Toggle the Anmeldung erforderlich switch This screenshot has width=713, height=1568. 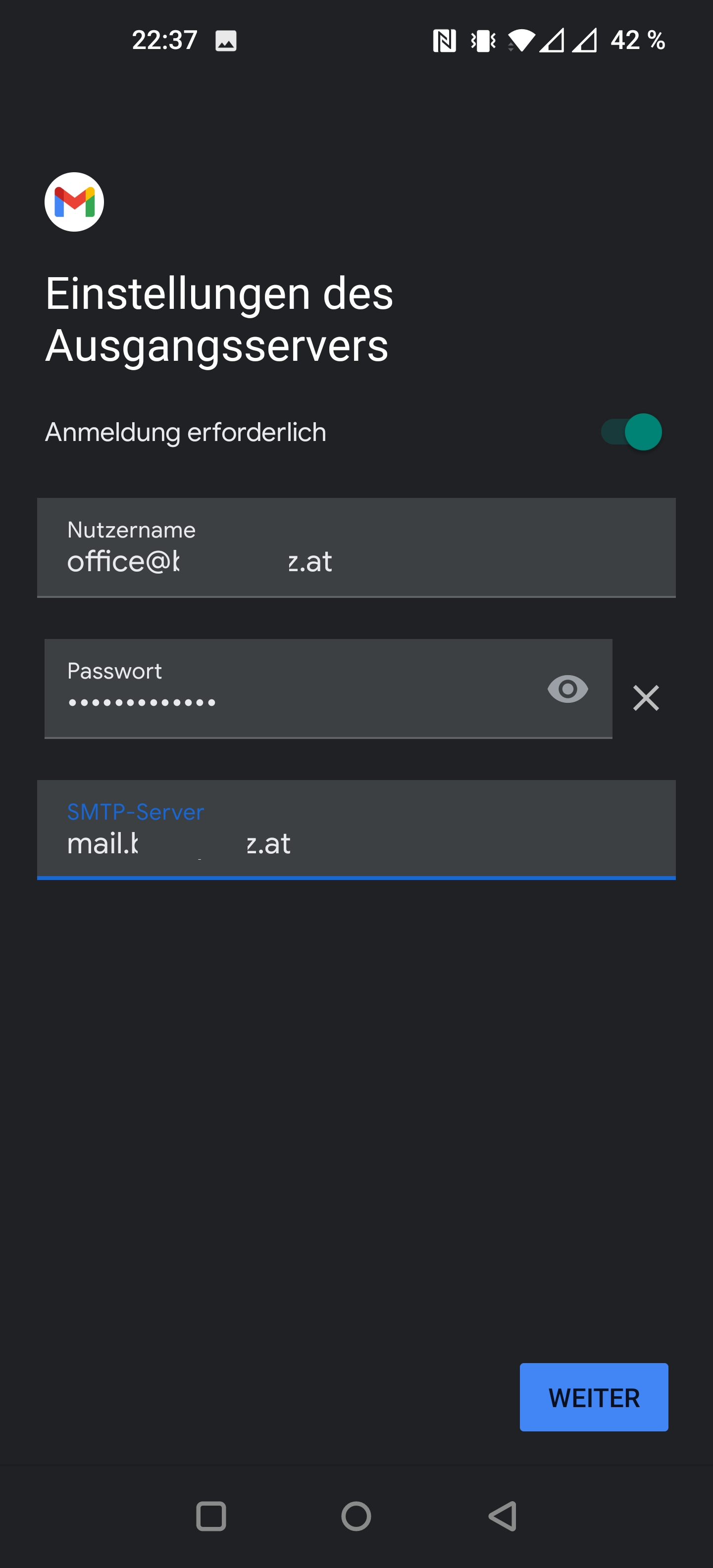tap(631, 432)
